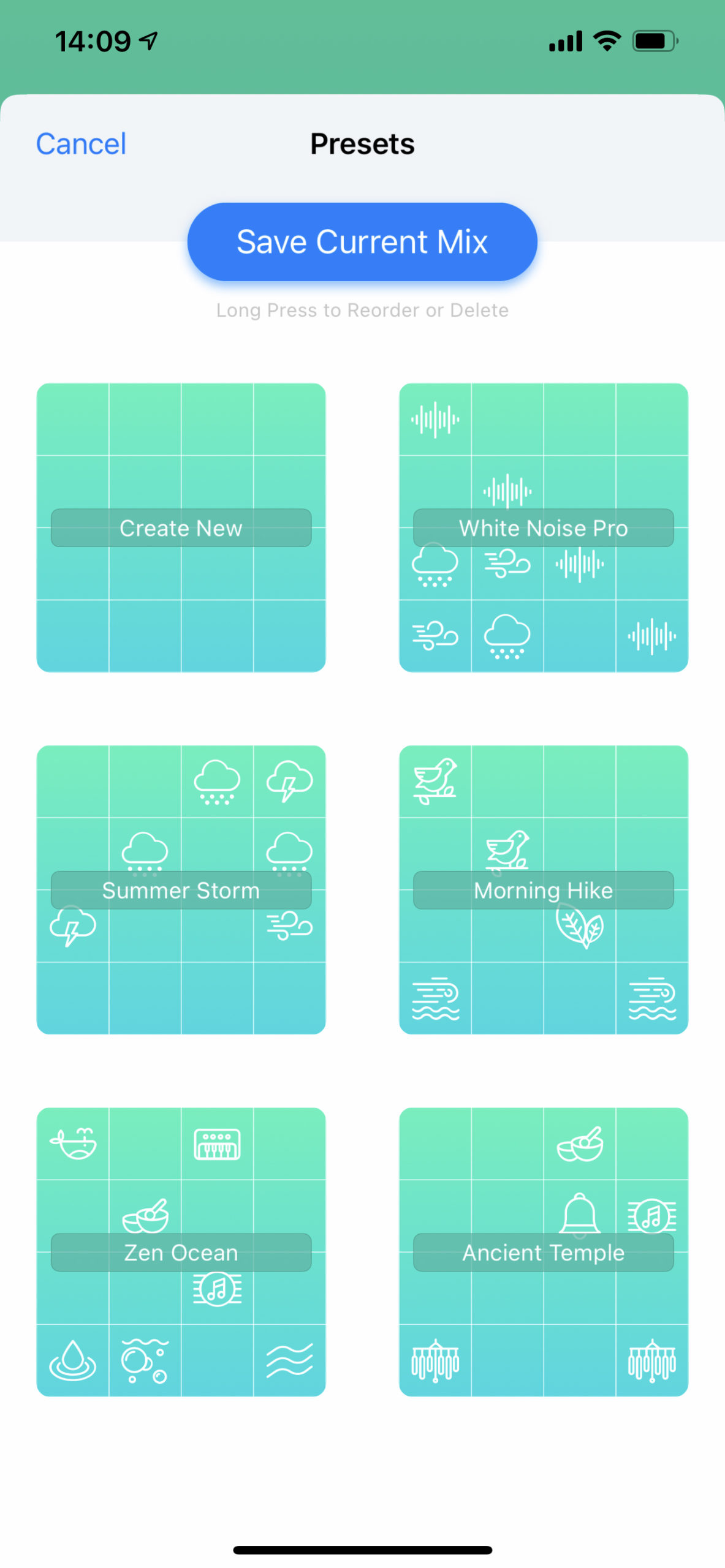Image resolution: width=725 pixels, height=1568 pixels.
Task: Cancel and close the Presets sheet
Action: pos(81,144)
